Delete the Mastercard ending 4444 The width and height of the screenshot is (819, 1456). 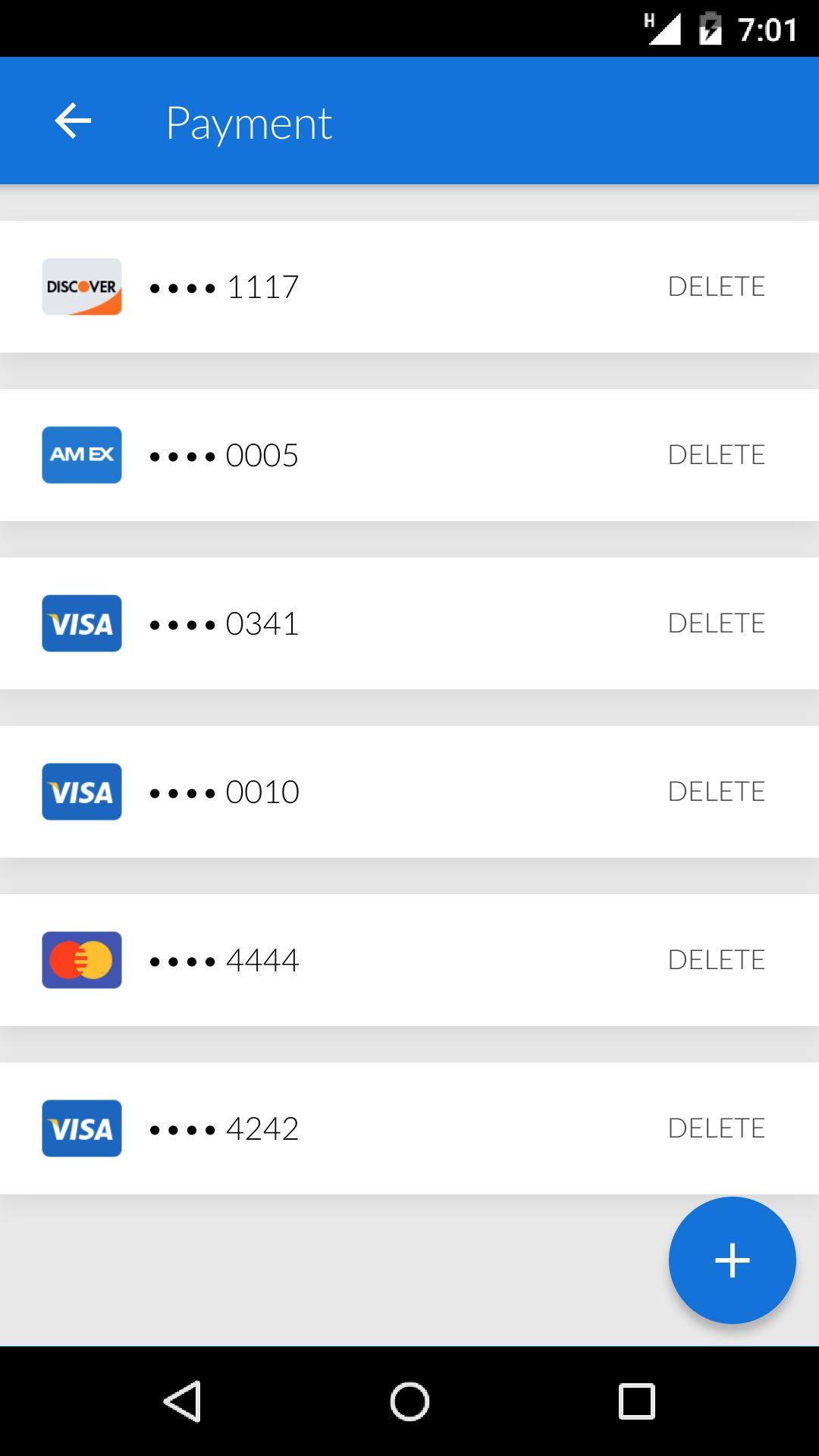[x=716, y=960]
